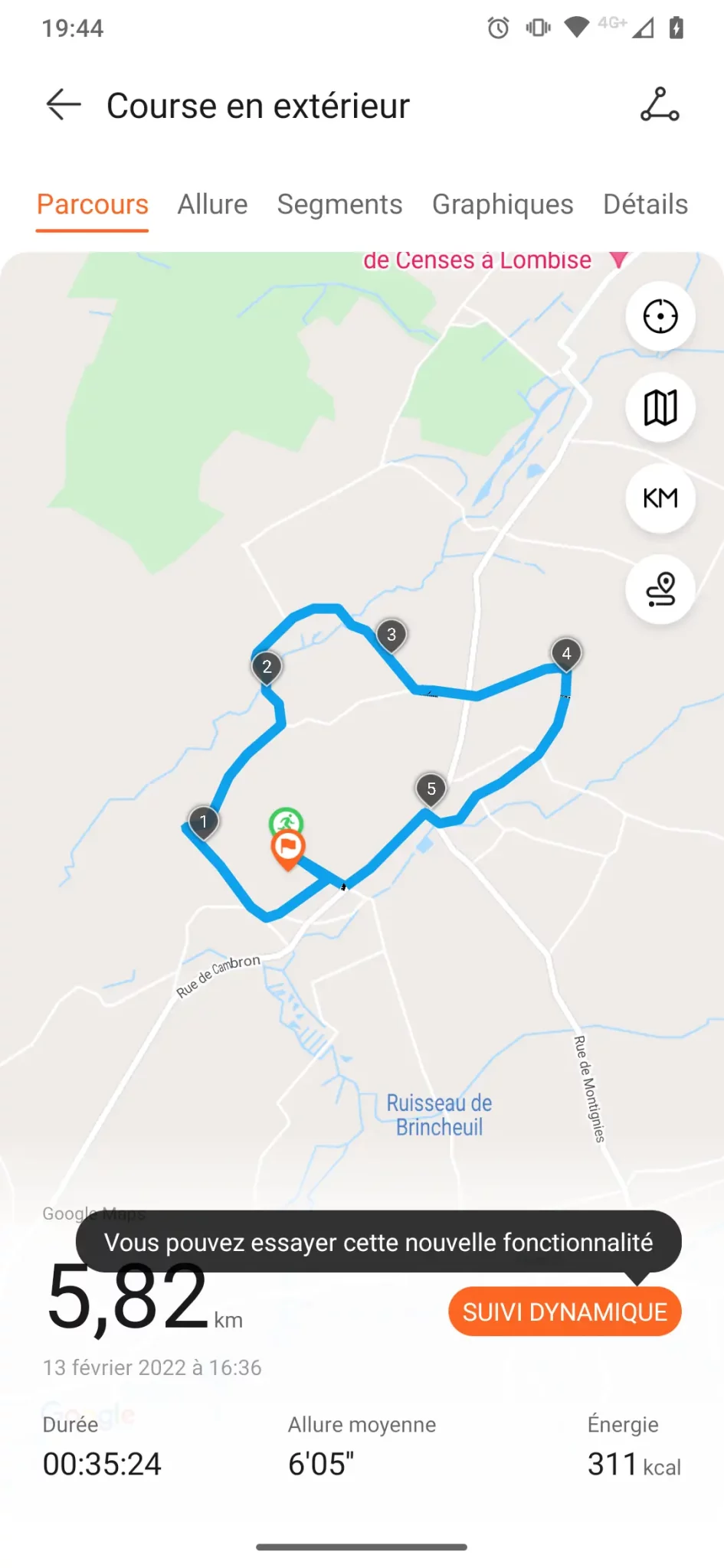The image size is (724, 1568).
Task: Start the SUIVI DYNAMIQUE feature
Action: coord(565,1312)
